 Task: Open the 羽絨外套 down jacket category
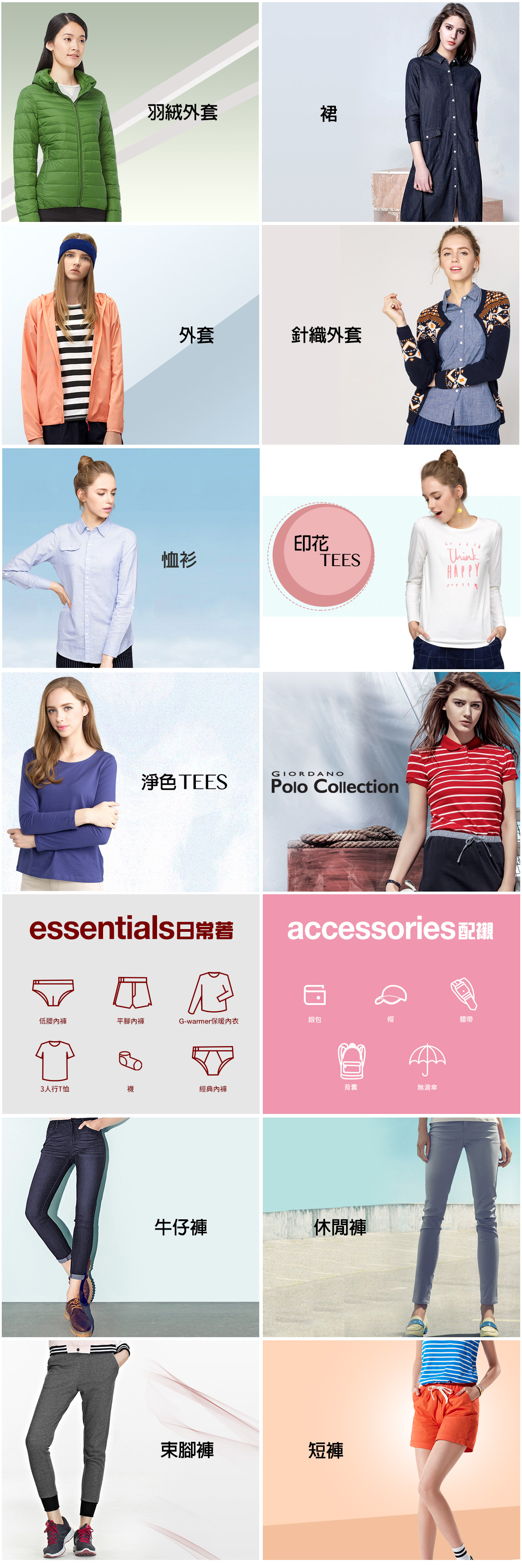point(129,112)
